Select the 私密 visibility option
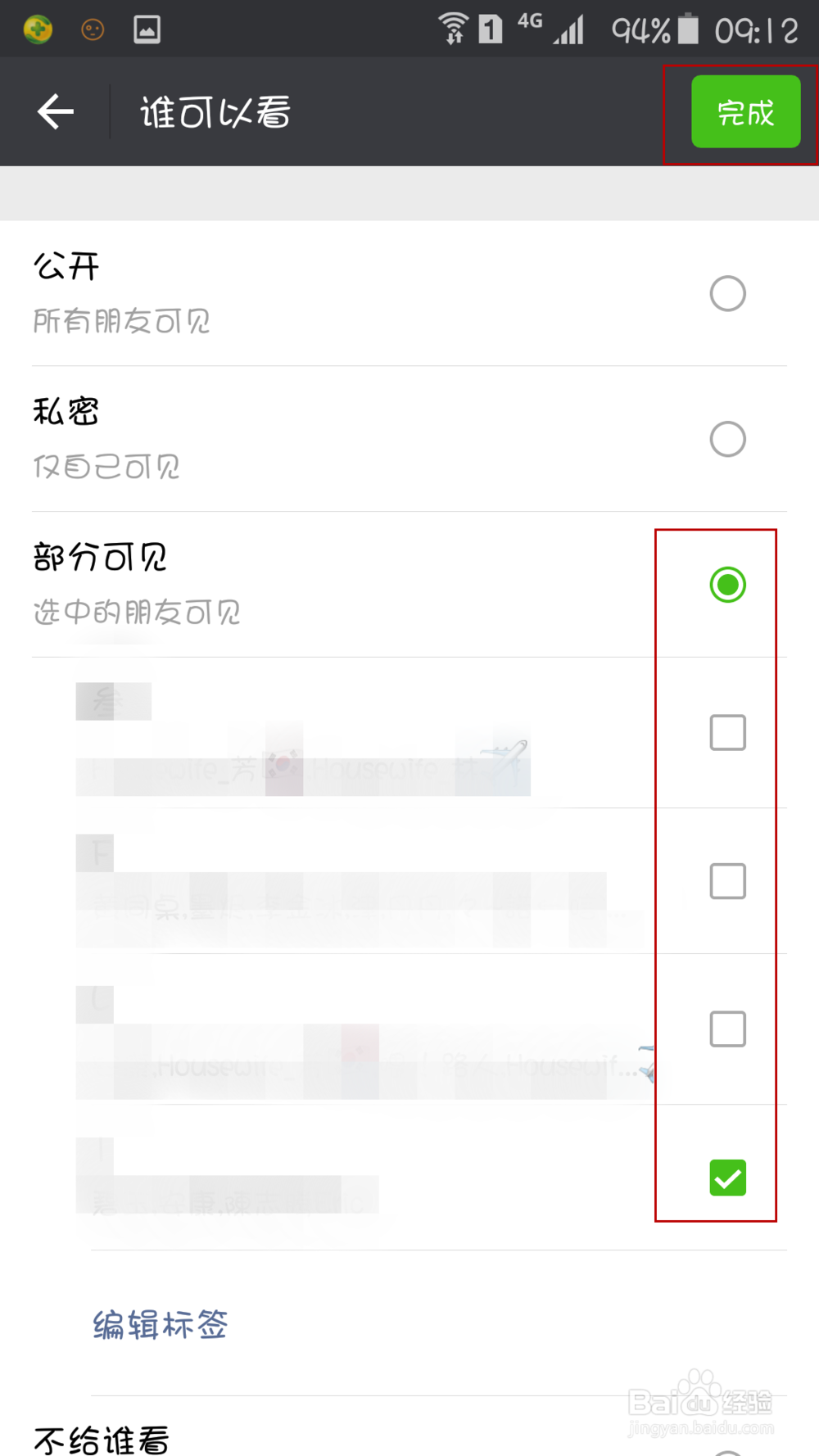The width and height of the screenshot is (819, 1456). [727, 439]
